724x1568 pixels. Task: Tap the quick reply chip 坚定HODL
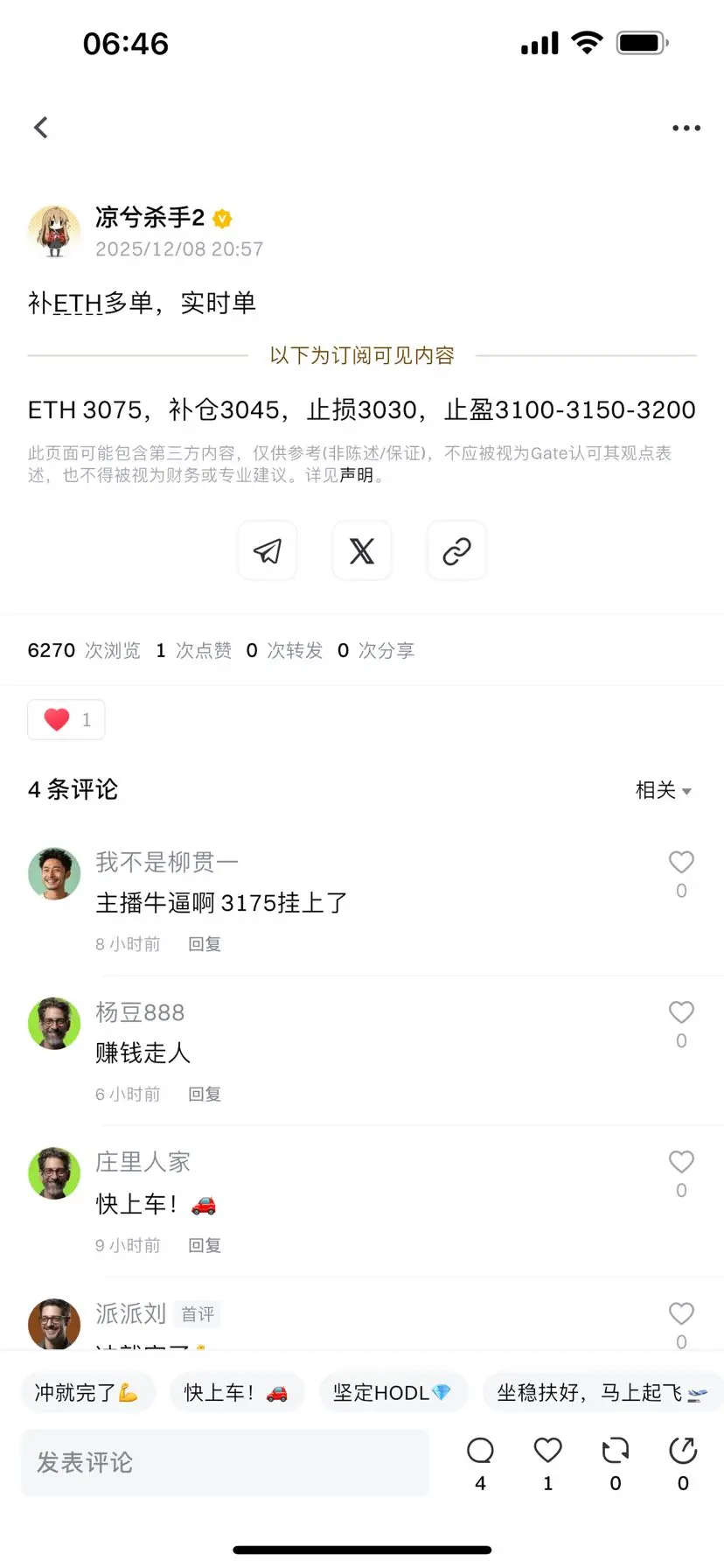pyautogui.click(x=393, y=1392)
